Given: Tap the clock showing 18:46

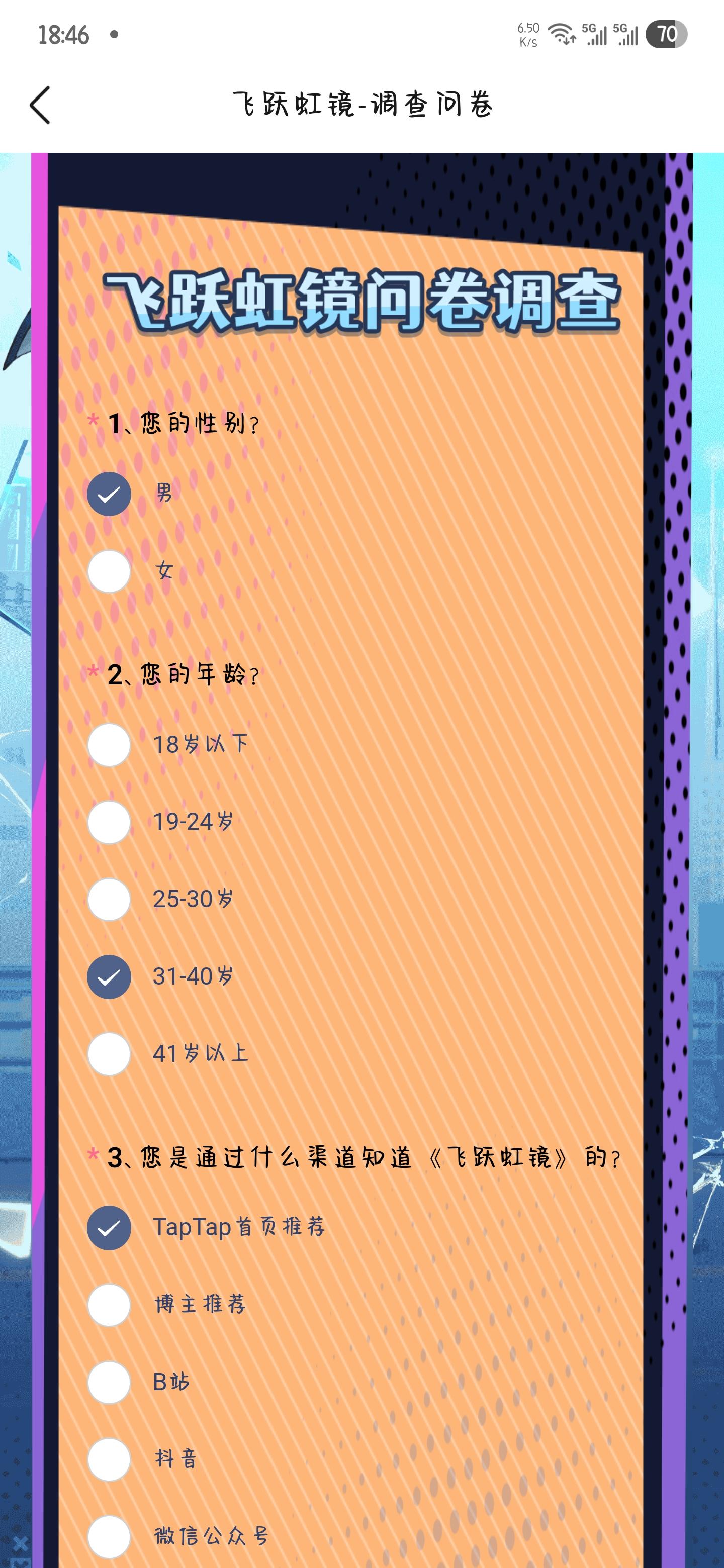Looking at the screenshot, I should click(63, 35).
